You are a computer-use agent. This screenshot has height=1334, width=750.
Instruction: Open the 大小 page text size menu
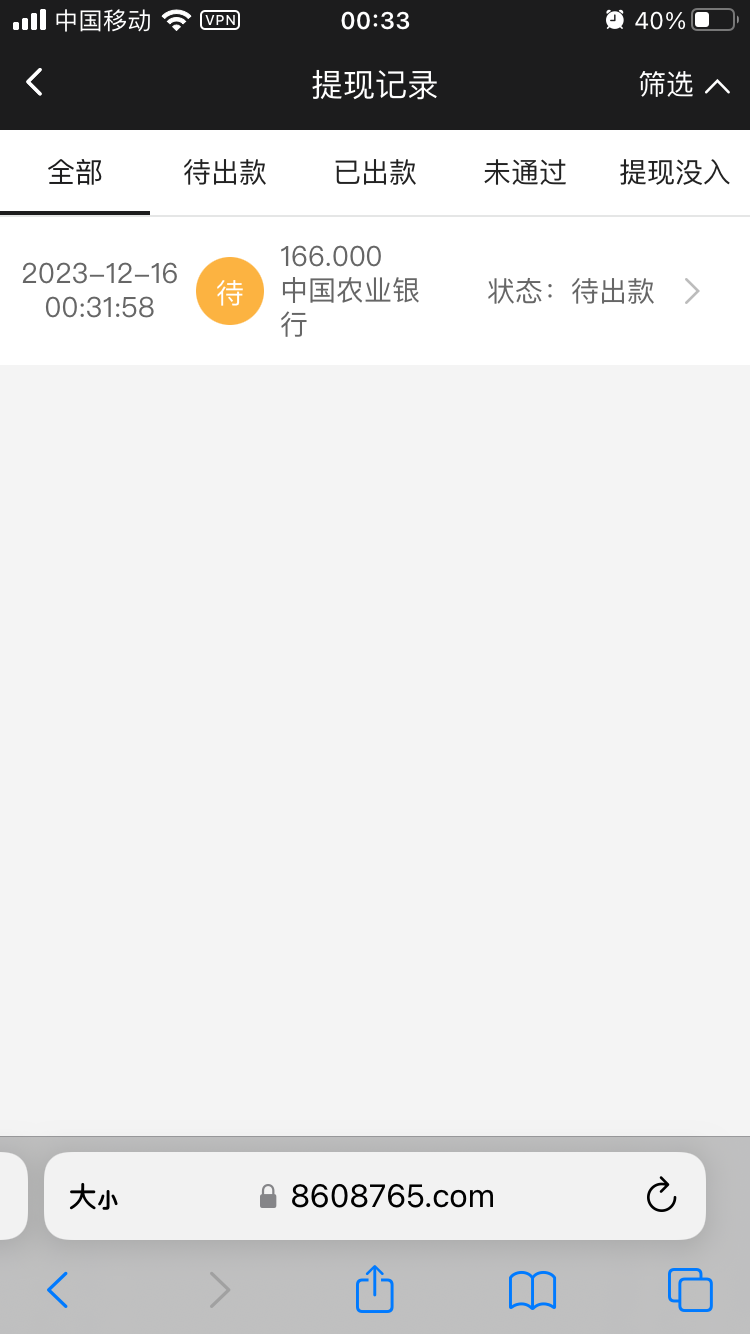93,1197
